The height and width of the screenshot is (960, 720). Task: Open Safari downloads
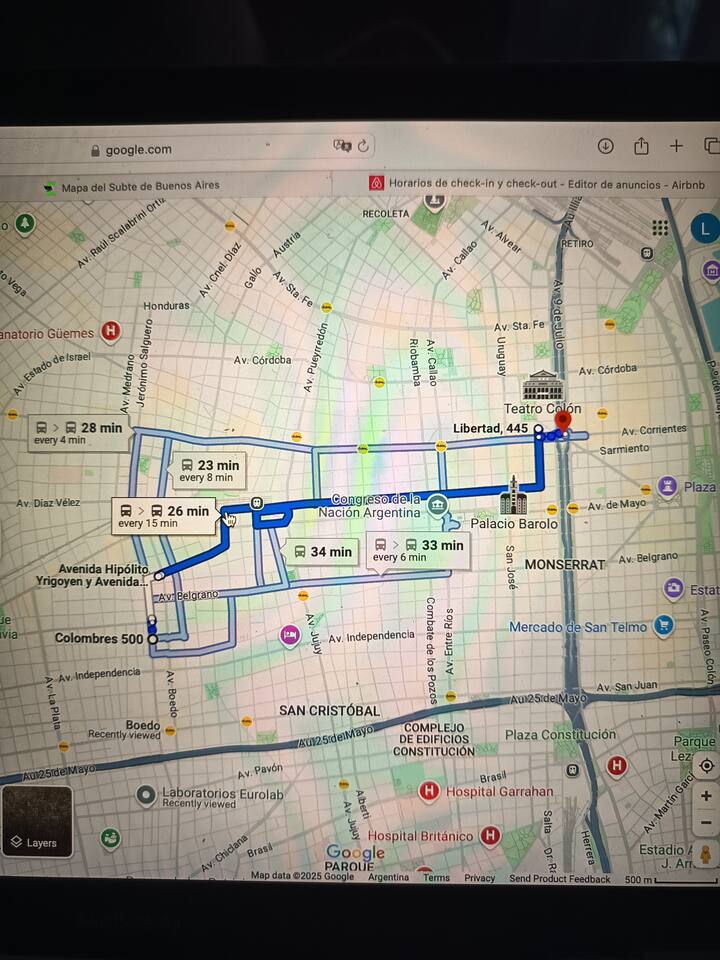point(605,146)
